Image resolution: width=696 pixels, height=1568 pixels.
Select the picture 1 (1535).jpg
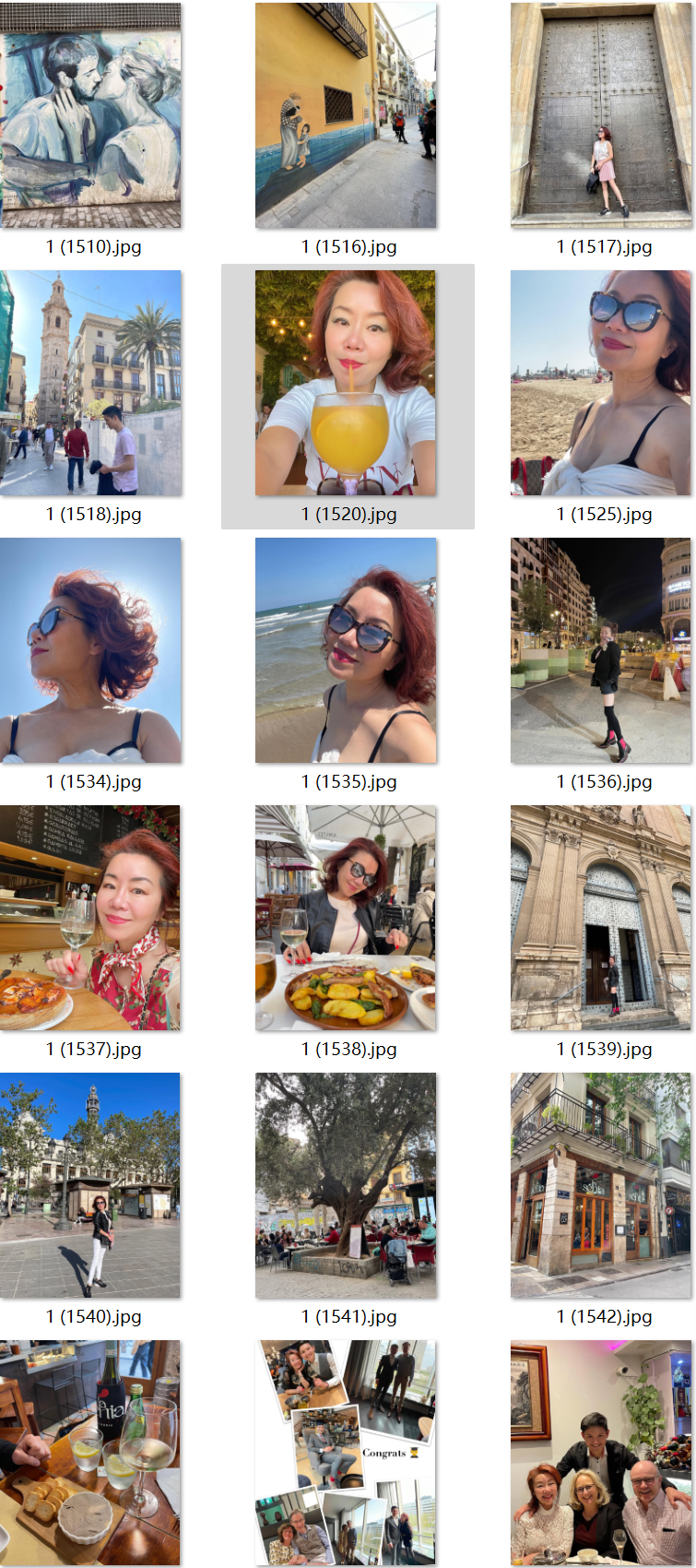pos(346,650)
